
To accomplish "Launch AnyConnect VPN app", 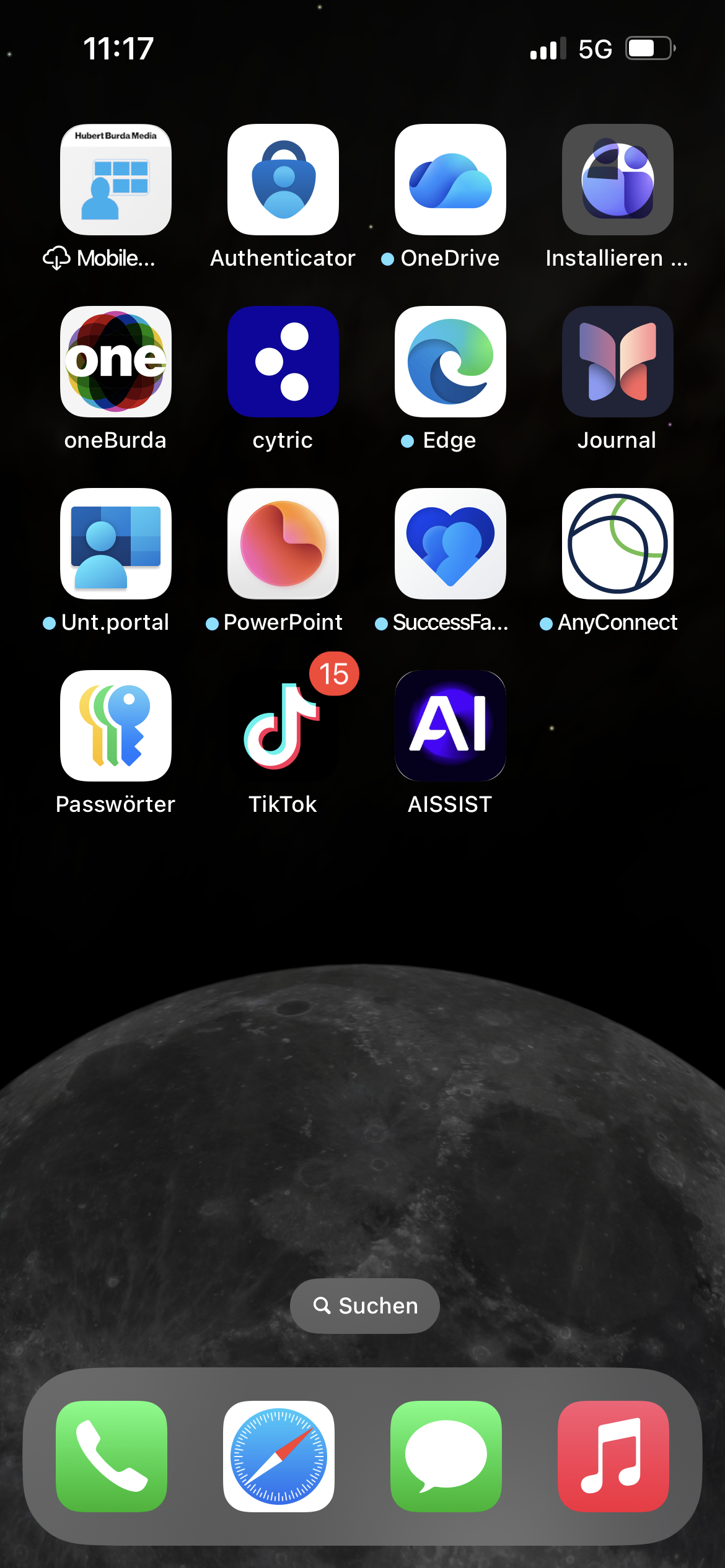I will [x=618, y=544].
